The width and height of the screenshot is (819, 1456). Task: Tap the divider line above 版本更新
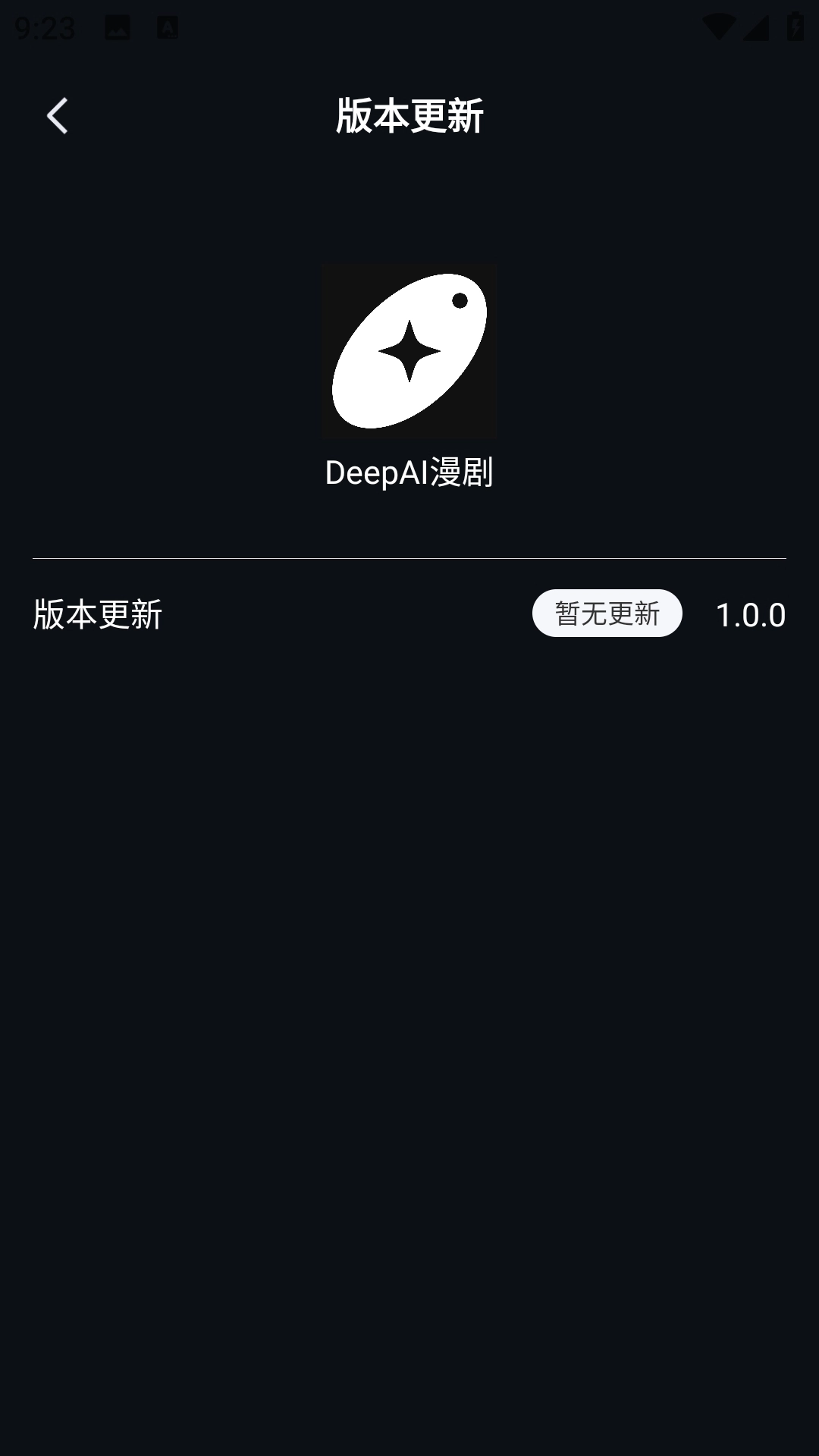click(409, 557)
